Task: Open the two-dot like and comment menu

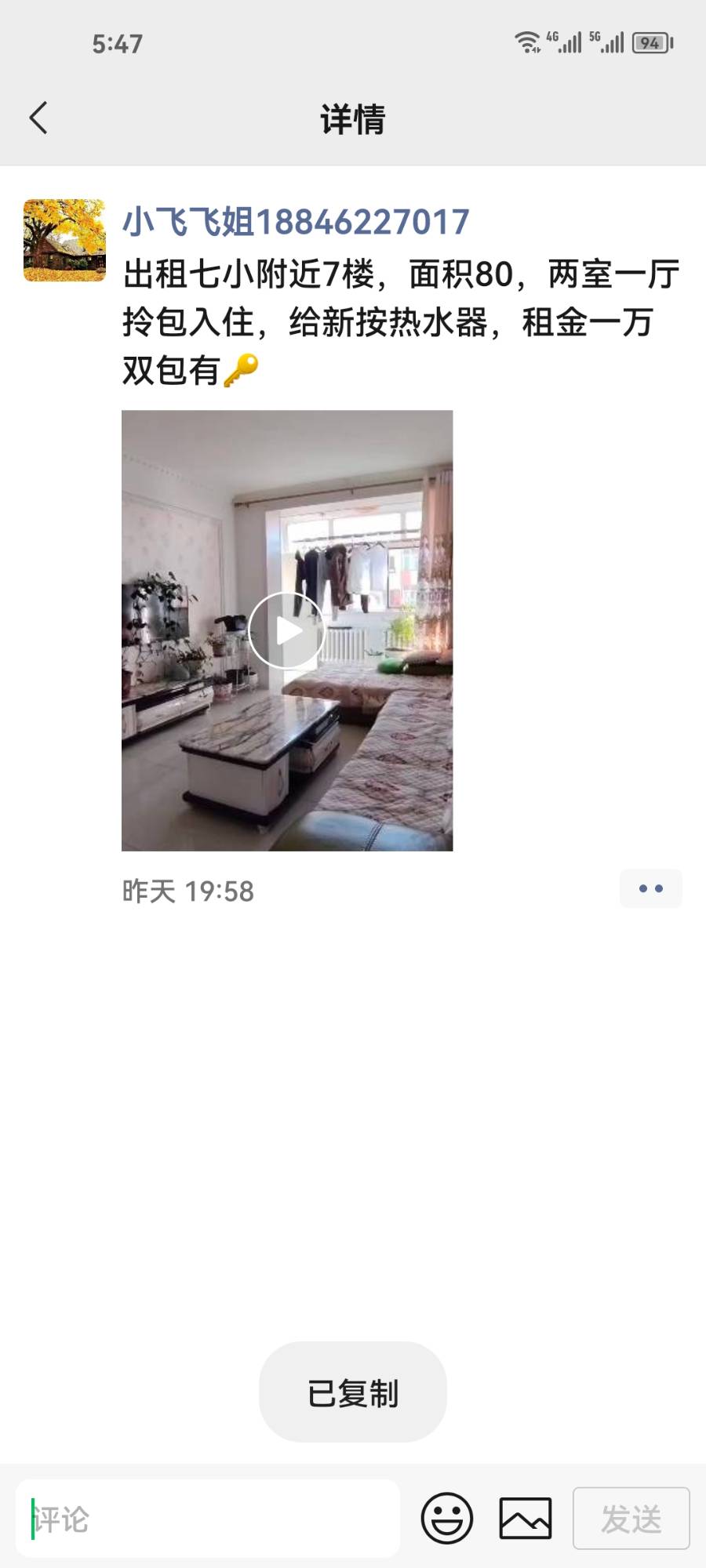Action: pos(650,889)
